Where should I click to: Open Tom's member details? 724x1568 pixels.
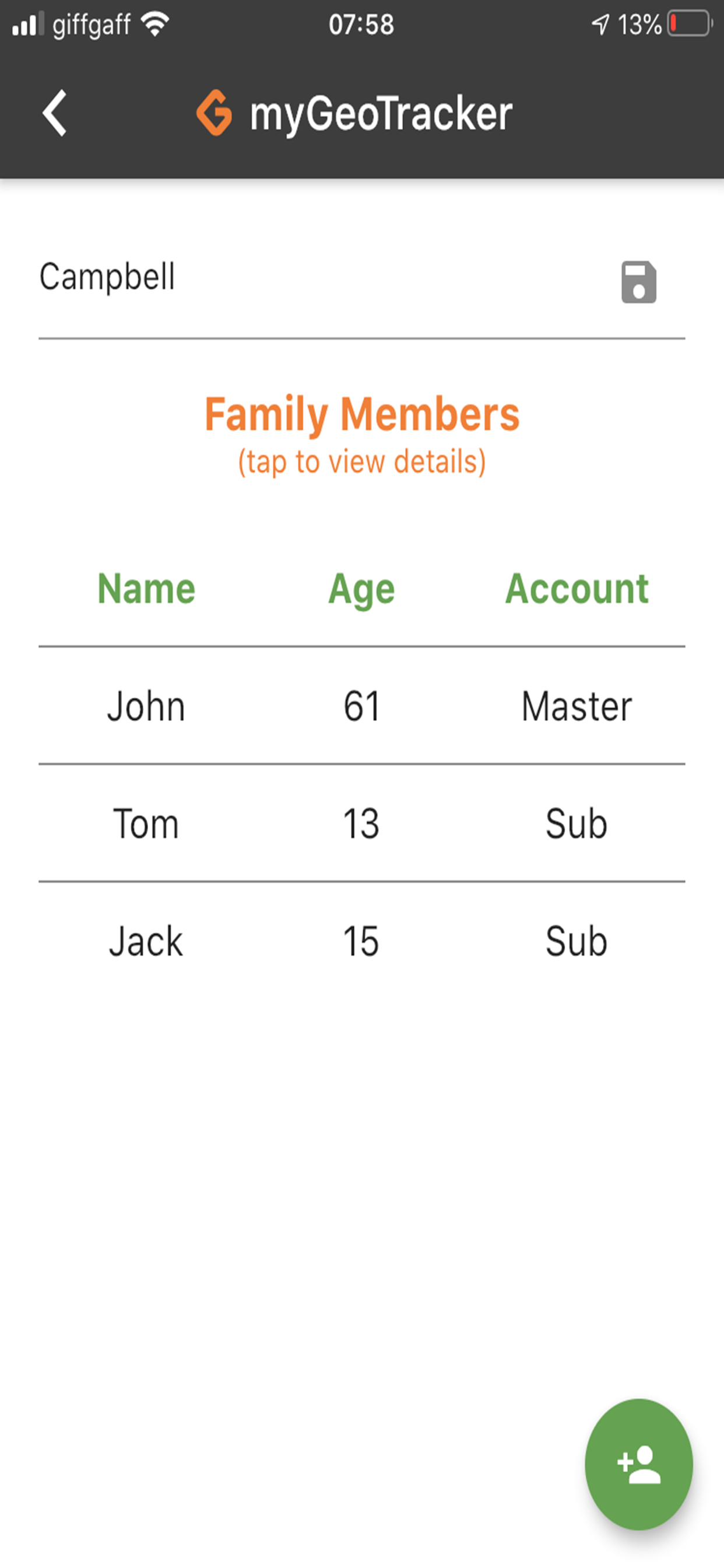pos(362,823)
